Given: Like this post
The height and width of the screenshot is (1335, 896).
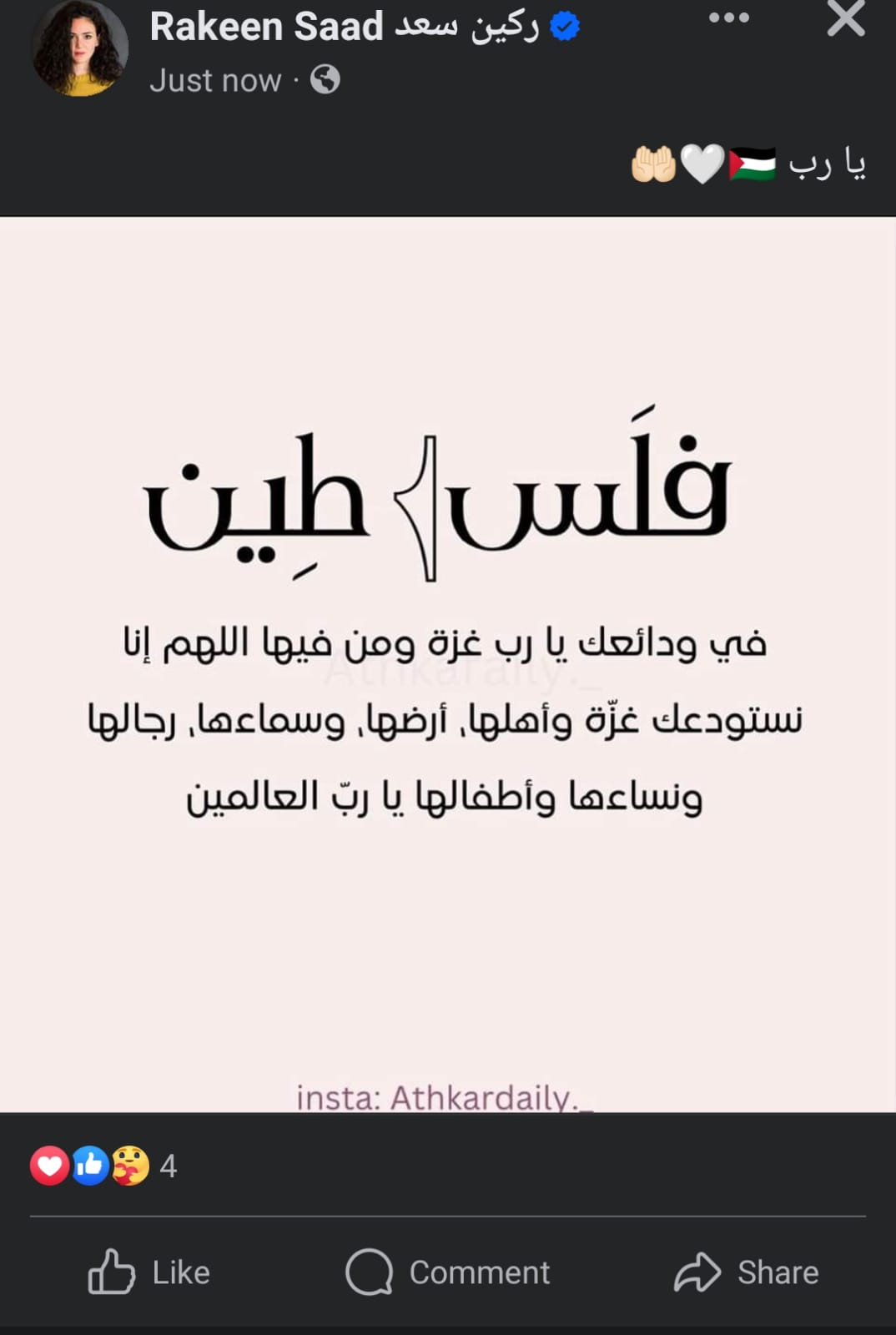Looking at the screenshot, I should [149, 1272].
